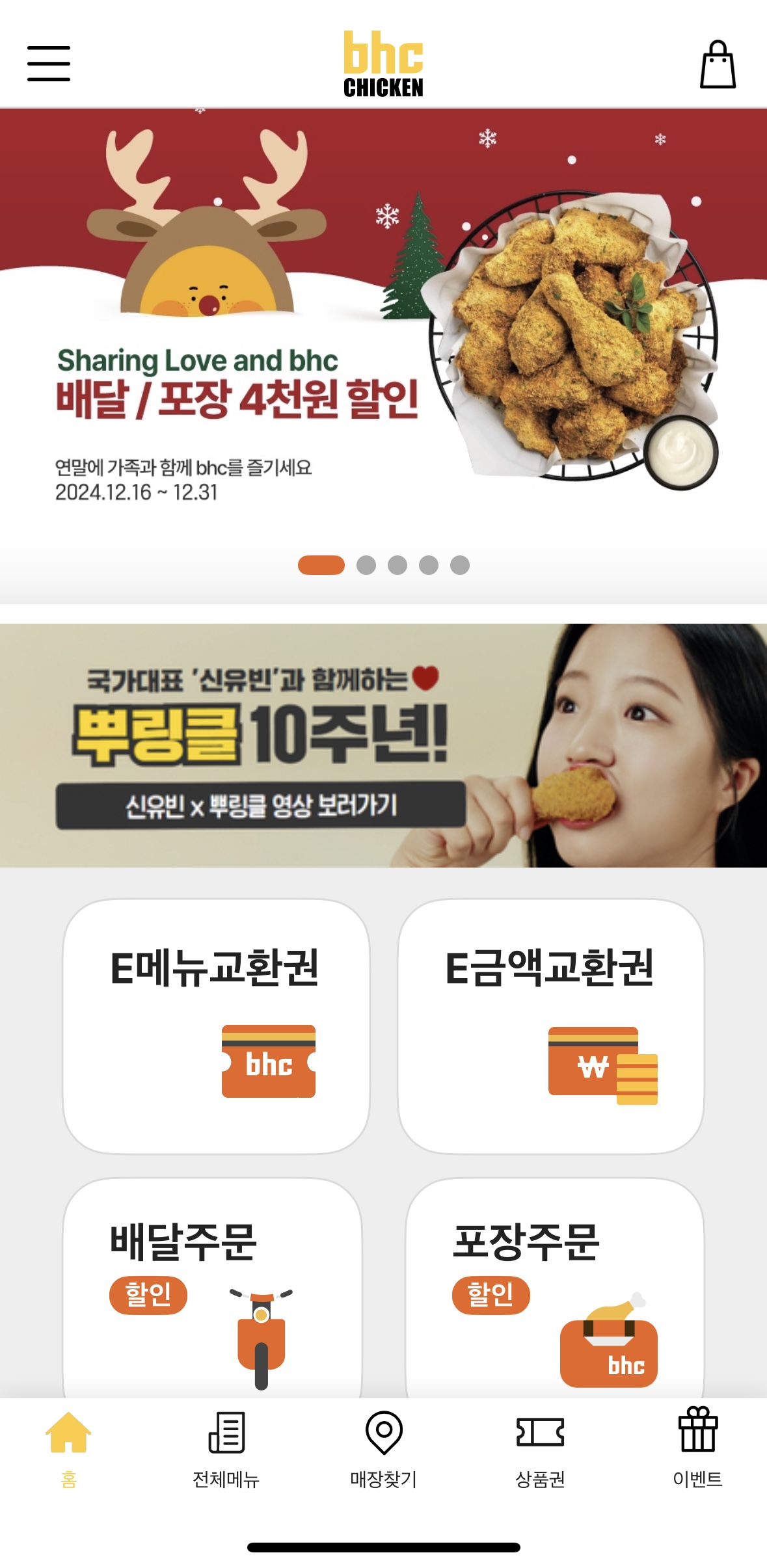This screenshot has width=767, height=1568.
Task: Open the 4천원 할인 Christmas promotion banner
Action: pyautogui.click(x=383, y=325)
